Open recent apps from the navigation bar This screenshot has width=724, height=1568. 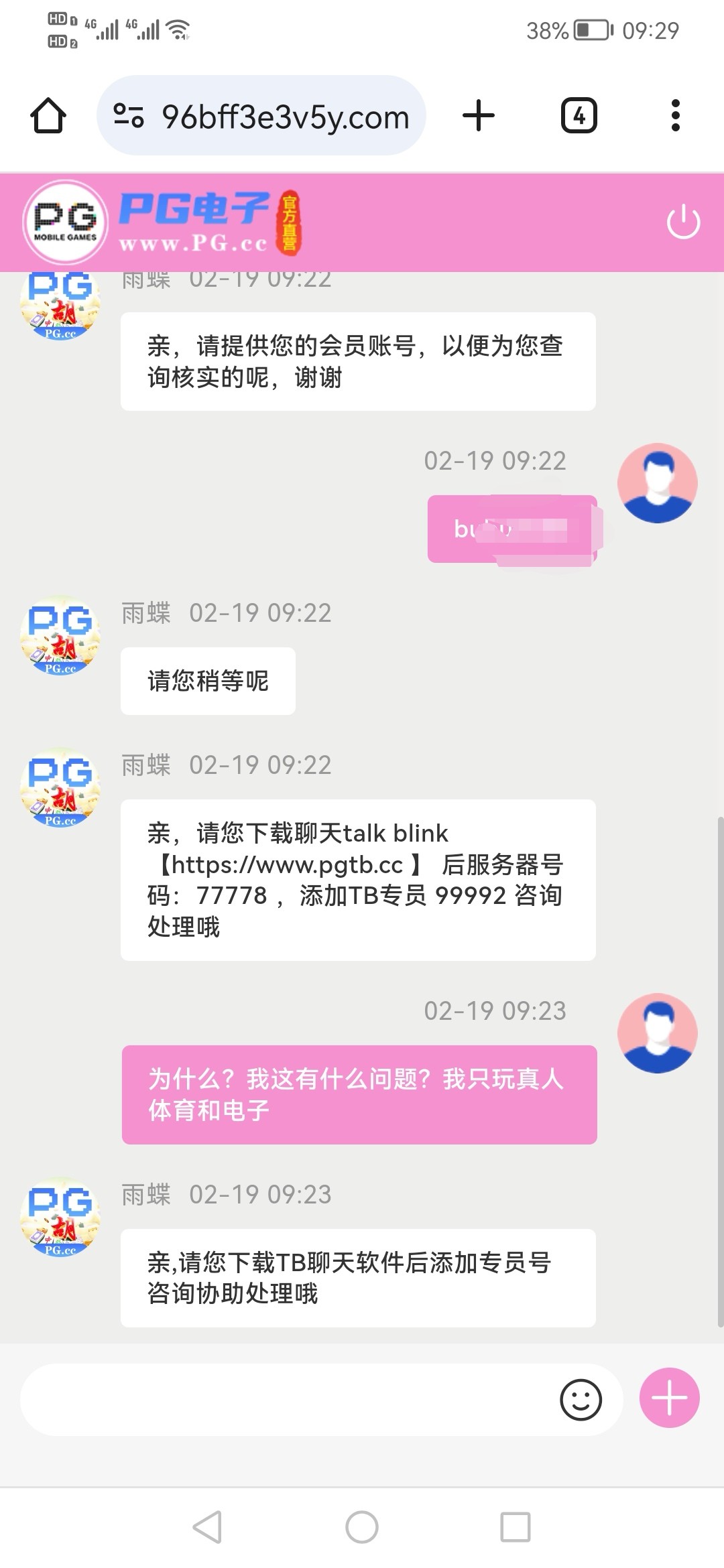[516, 1527]
